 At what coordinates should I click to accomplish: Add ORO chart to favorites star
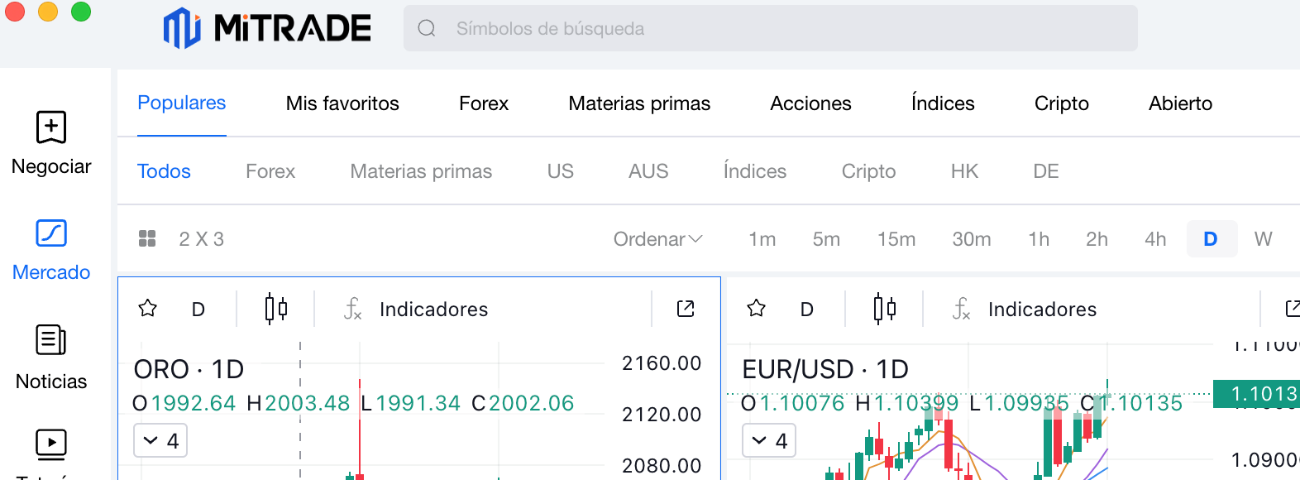coord(148,309)
